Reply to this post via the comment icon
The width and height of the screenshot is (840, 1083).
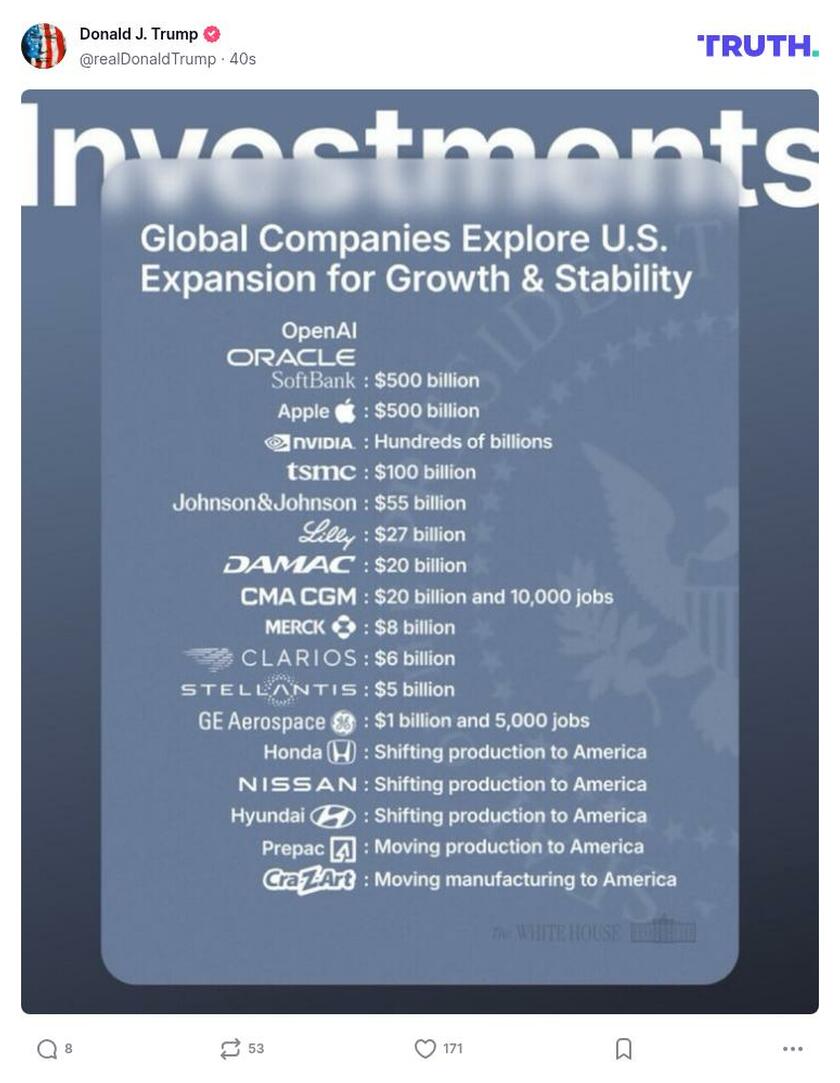[x=47, y=1048]
